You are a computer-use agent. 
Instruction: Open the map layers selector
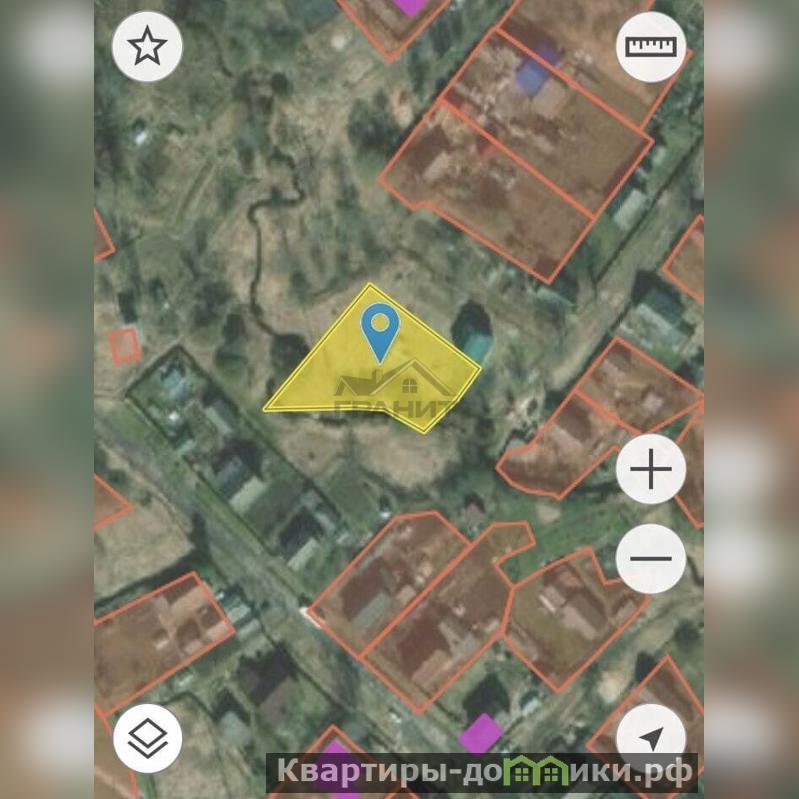(x=147, y=739)
